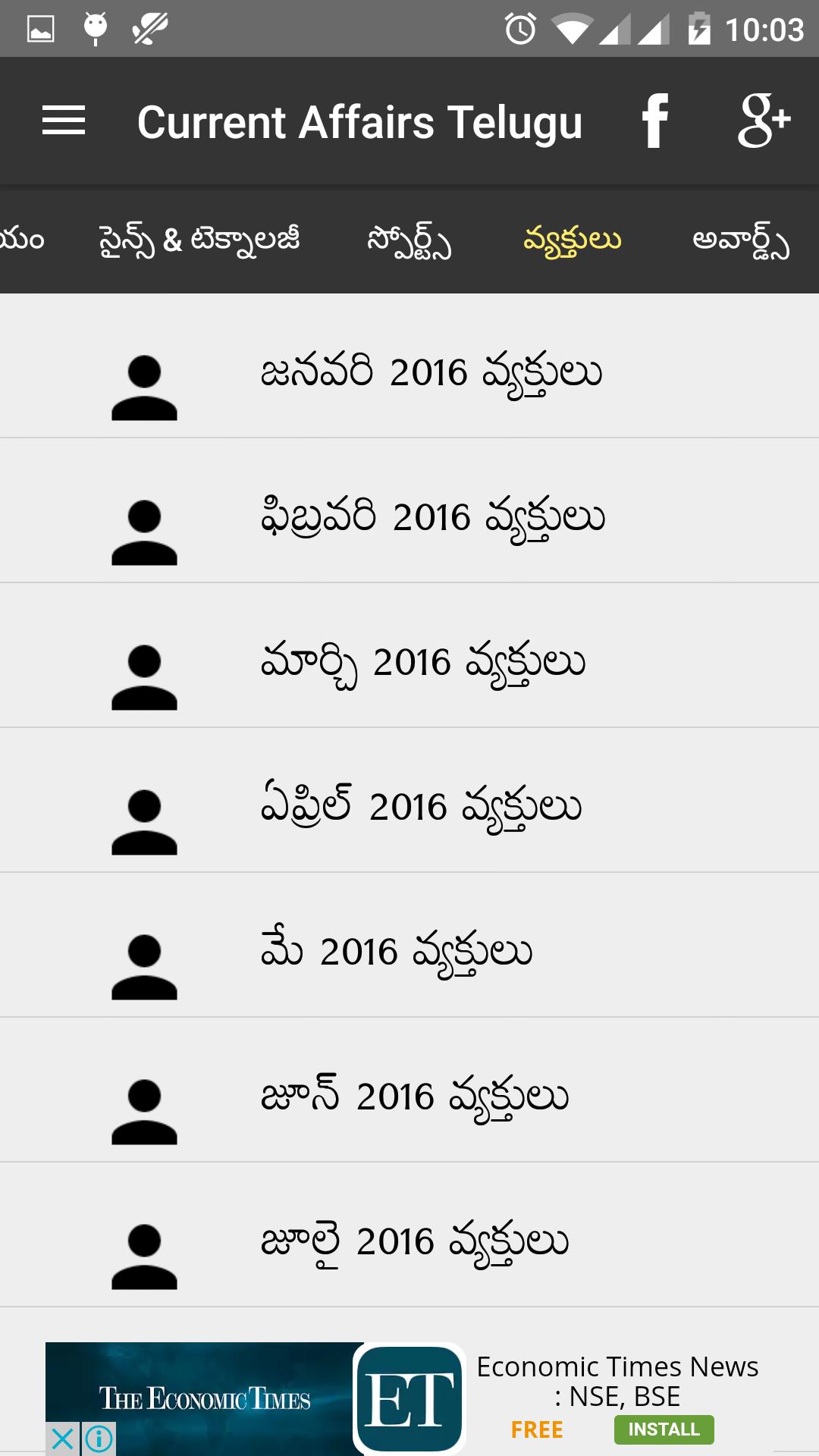Switch to the సైన్స్ & టెక్నాలజీ tab
Image resolution: width=819 pixels, height=1456 pixels.
click(x=200, y=240)
